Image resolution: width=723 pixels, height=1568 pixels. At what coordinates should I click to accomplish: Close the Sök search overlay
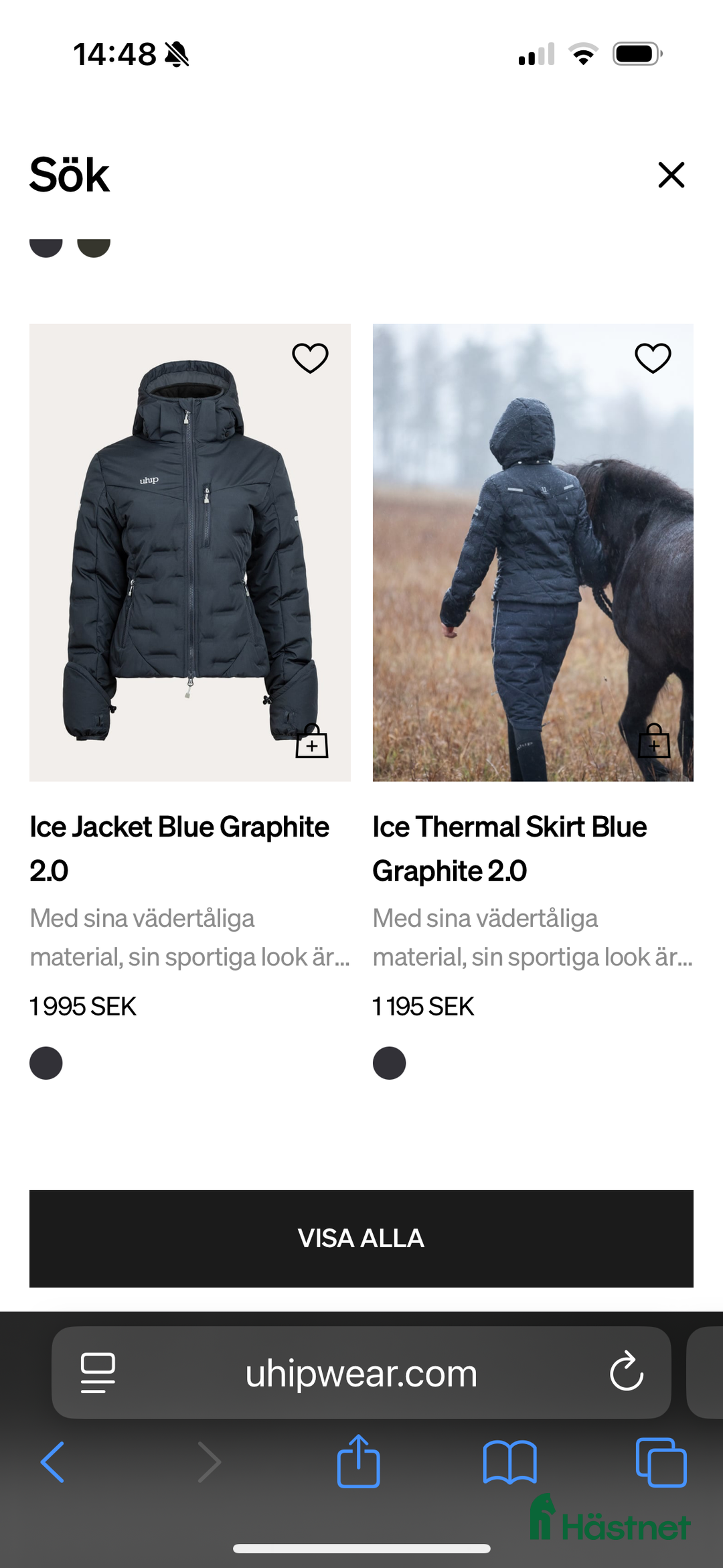[x=671, y=175]
